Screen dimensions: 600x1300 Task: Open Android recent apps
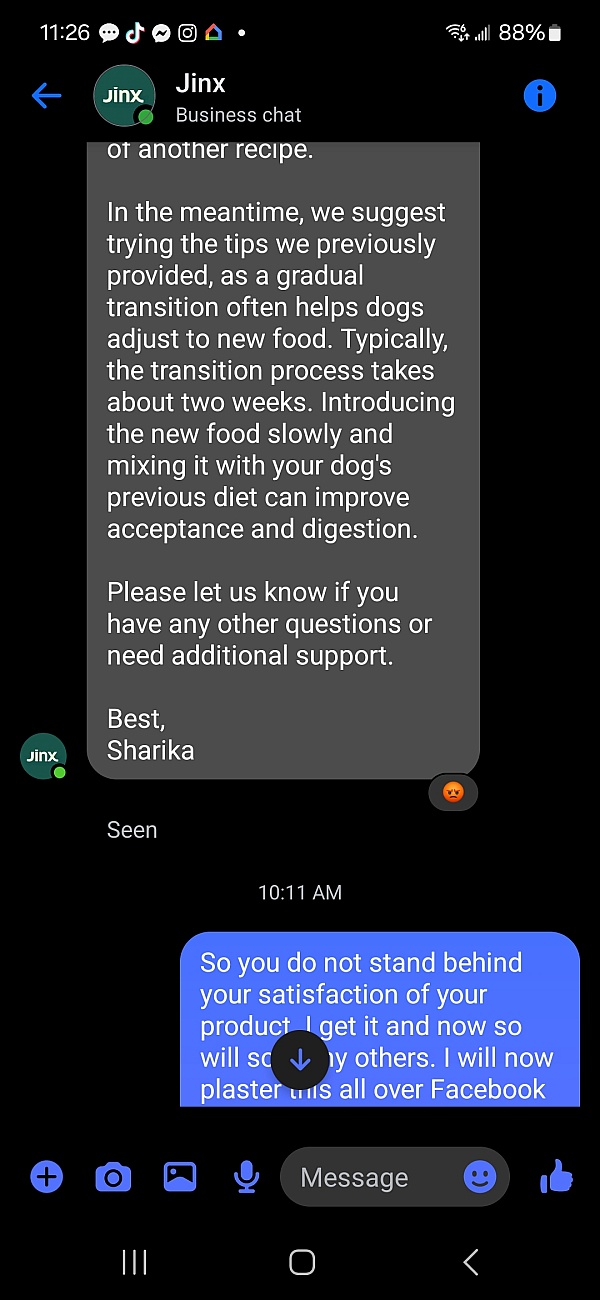(x=134, y=1262)
